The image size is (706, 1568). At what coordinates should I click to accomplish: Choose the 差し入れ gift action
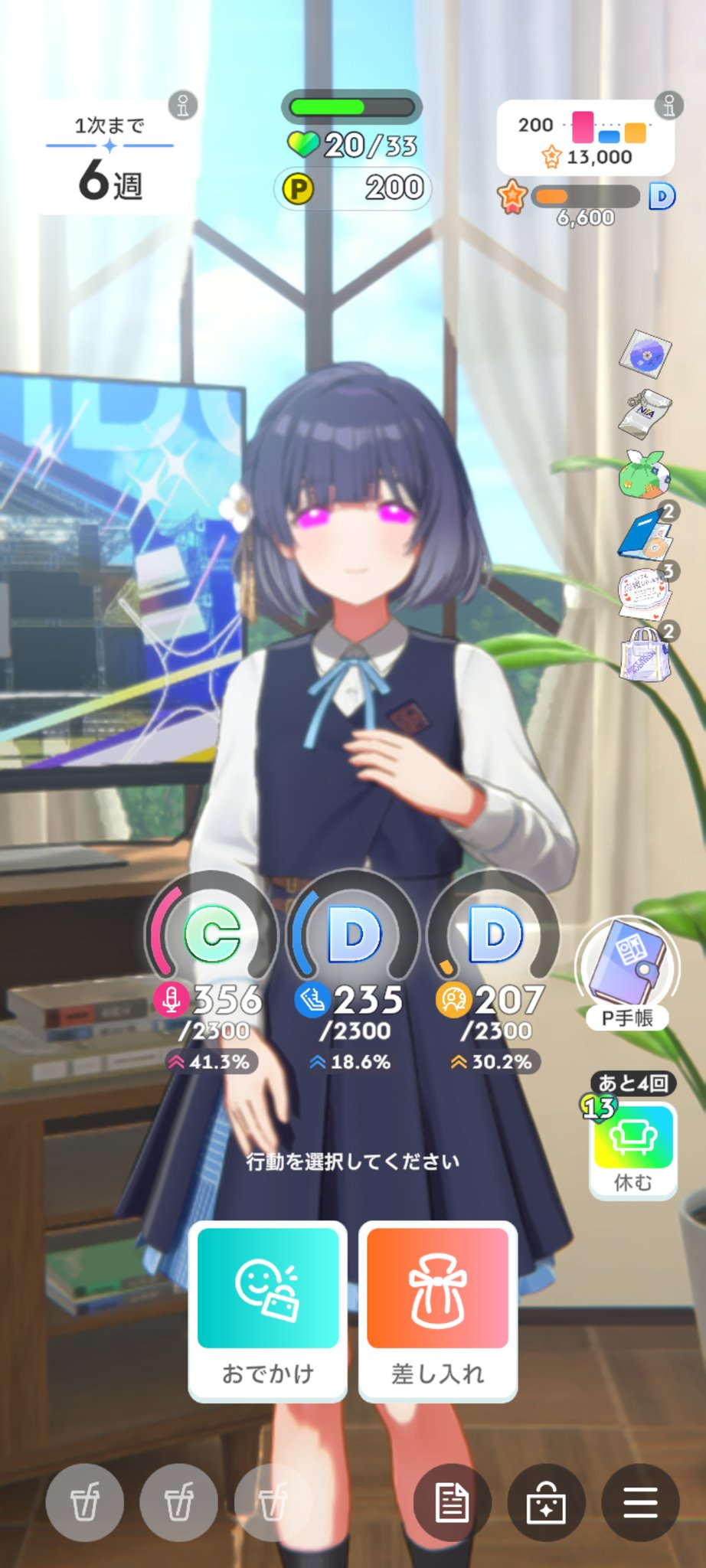(438, 1311)
